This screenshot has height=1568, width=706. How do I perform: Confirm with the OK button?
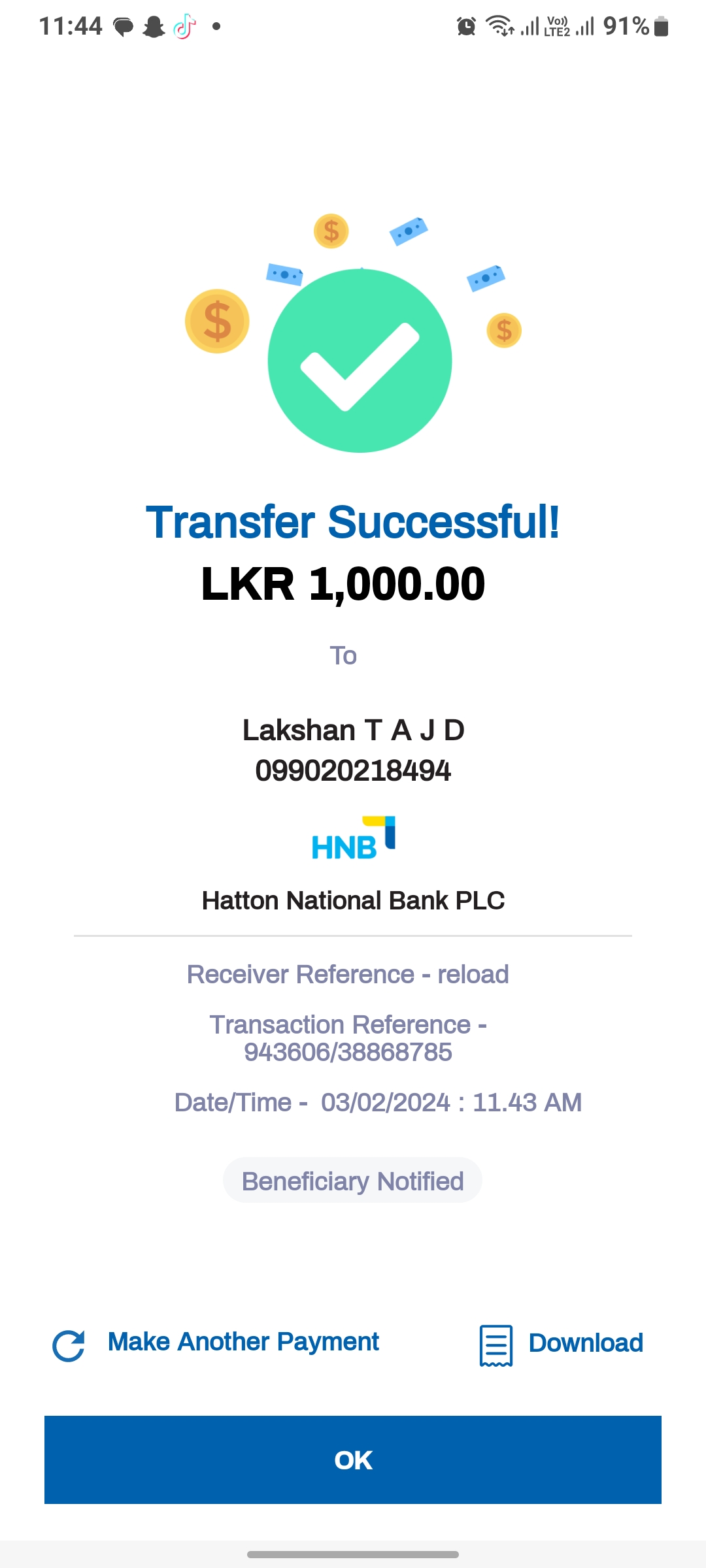tap(353, 1460)
